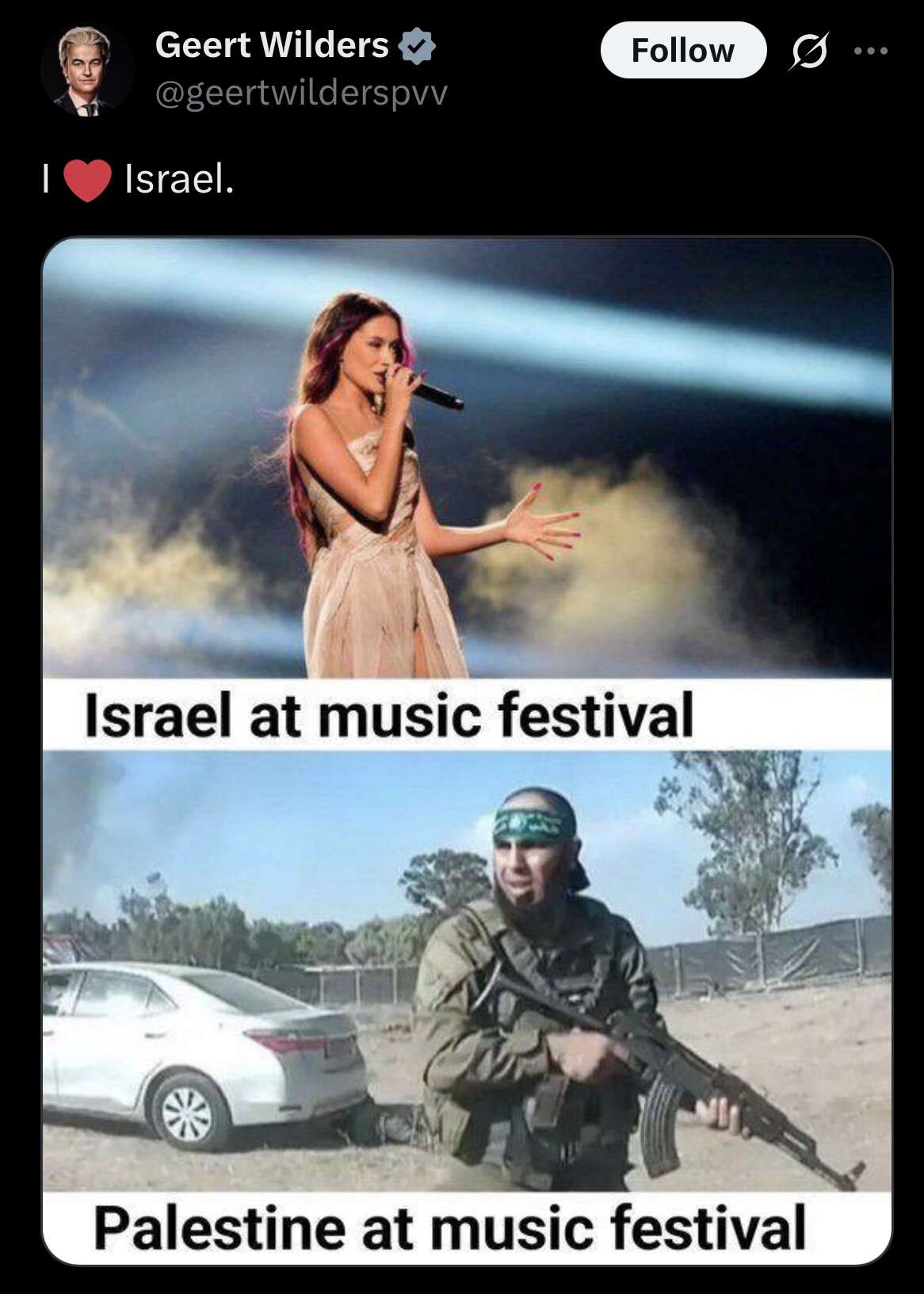Open the @geertwilderspvv profile handle
Image resolution: width=924 pixels, height=1294 pixels.
[301, 94]
